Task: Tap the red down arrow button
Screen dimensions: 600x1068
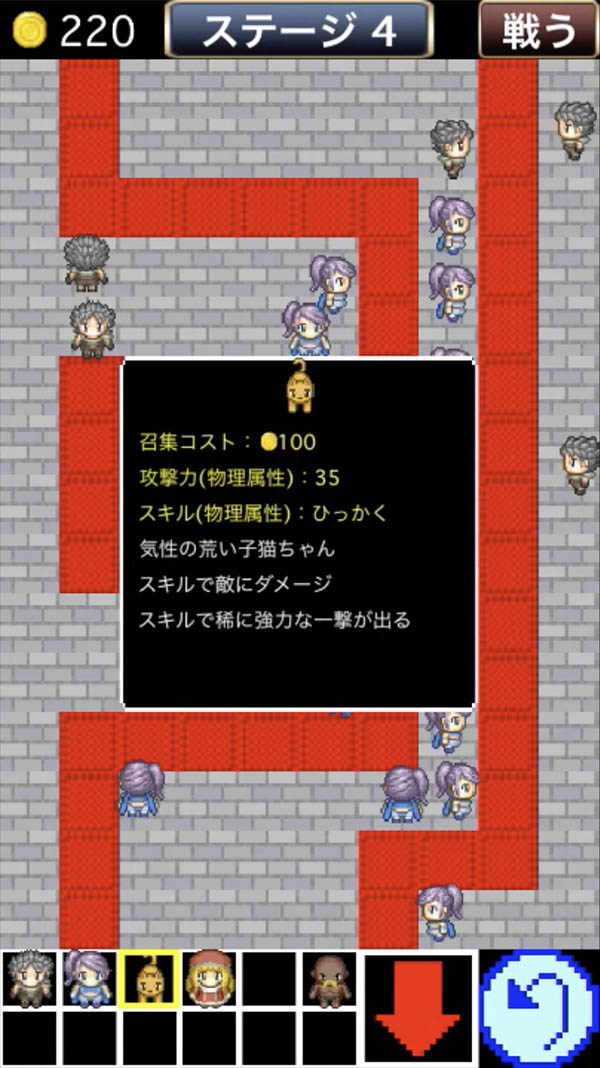Action: (x=418, y=1010)
